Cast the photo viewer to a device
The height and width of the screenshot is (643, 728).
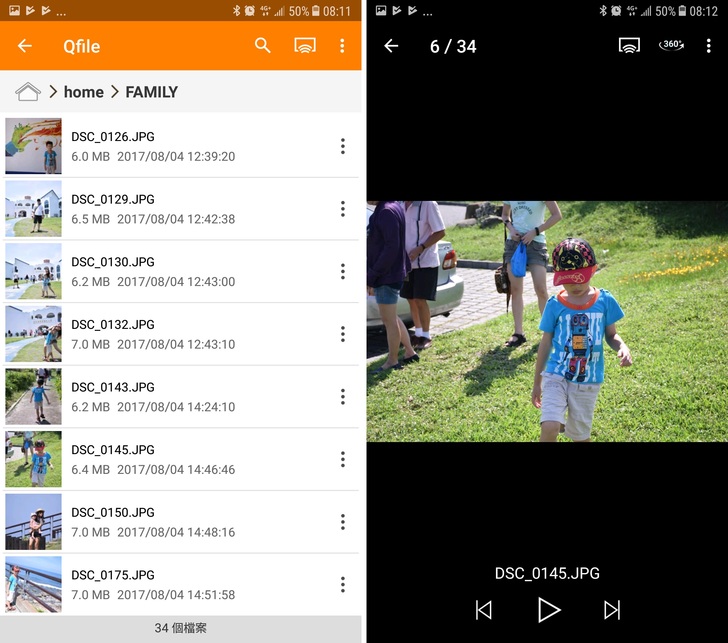coord(629,46)
